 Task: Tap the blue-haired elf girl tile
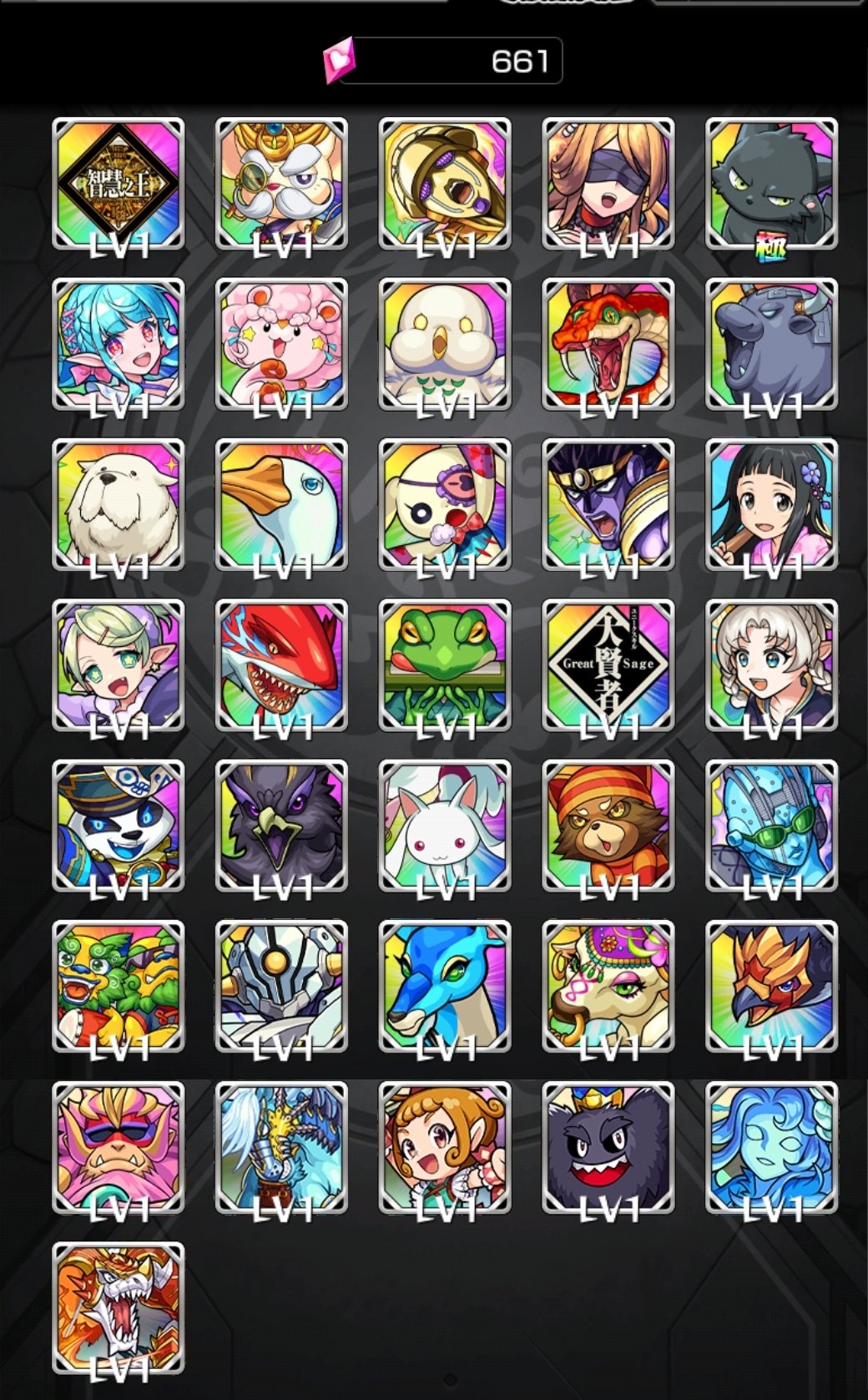pos(118,344)
